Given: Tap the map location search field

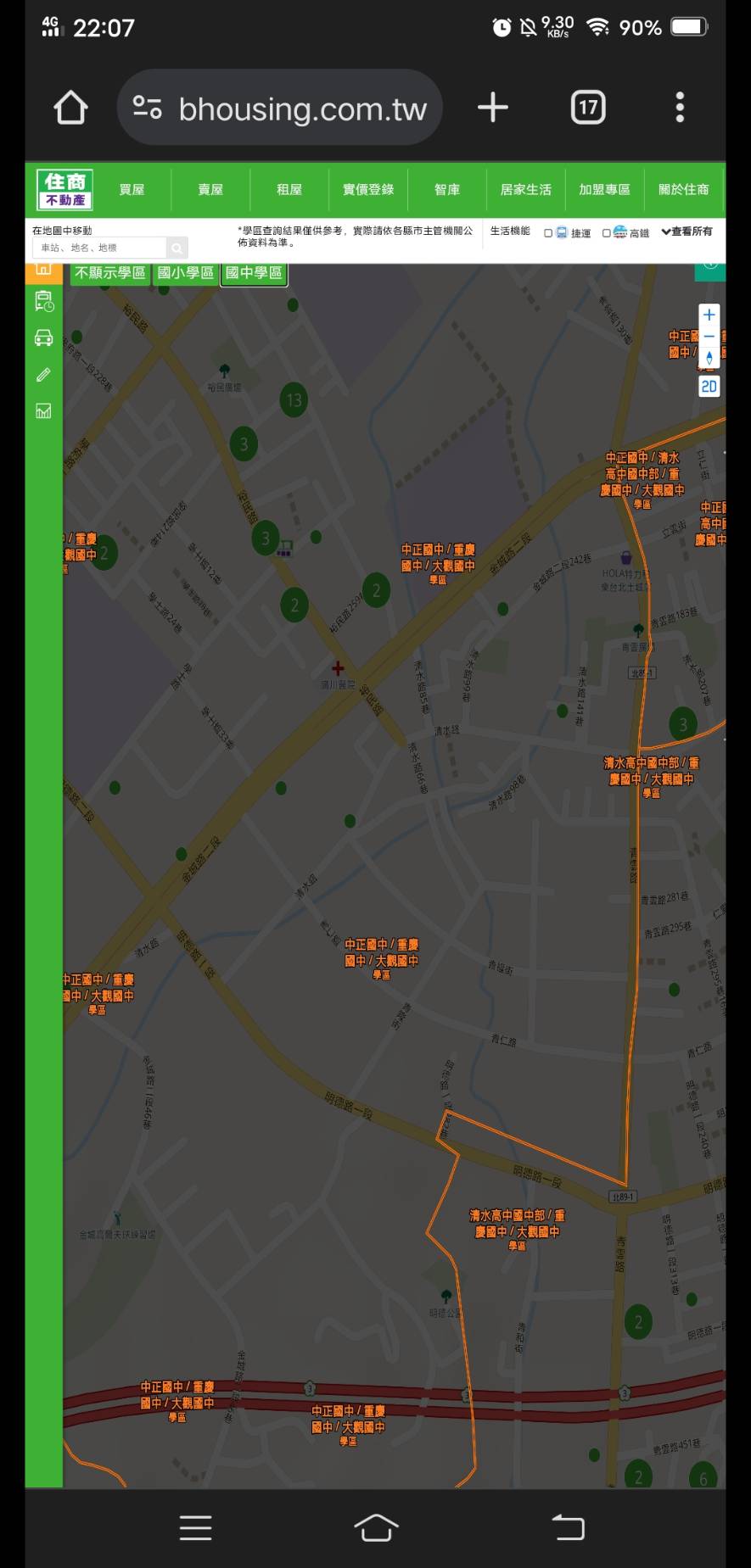Looking at the screenshot, I should pos(100,248).
